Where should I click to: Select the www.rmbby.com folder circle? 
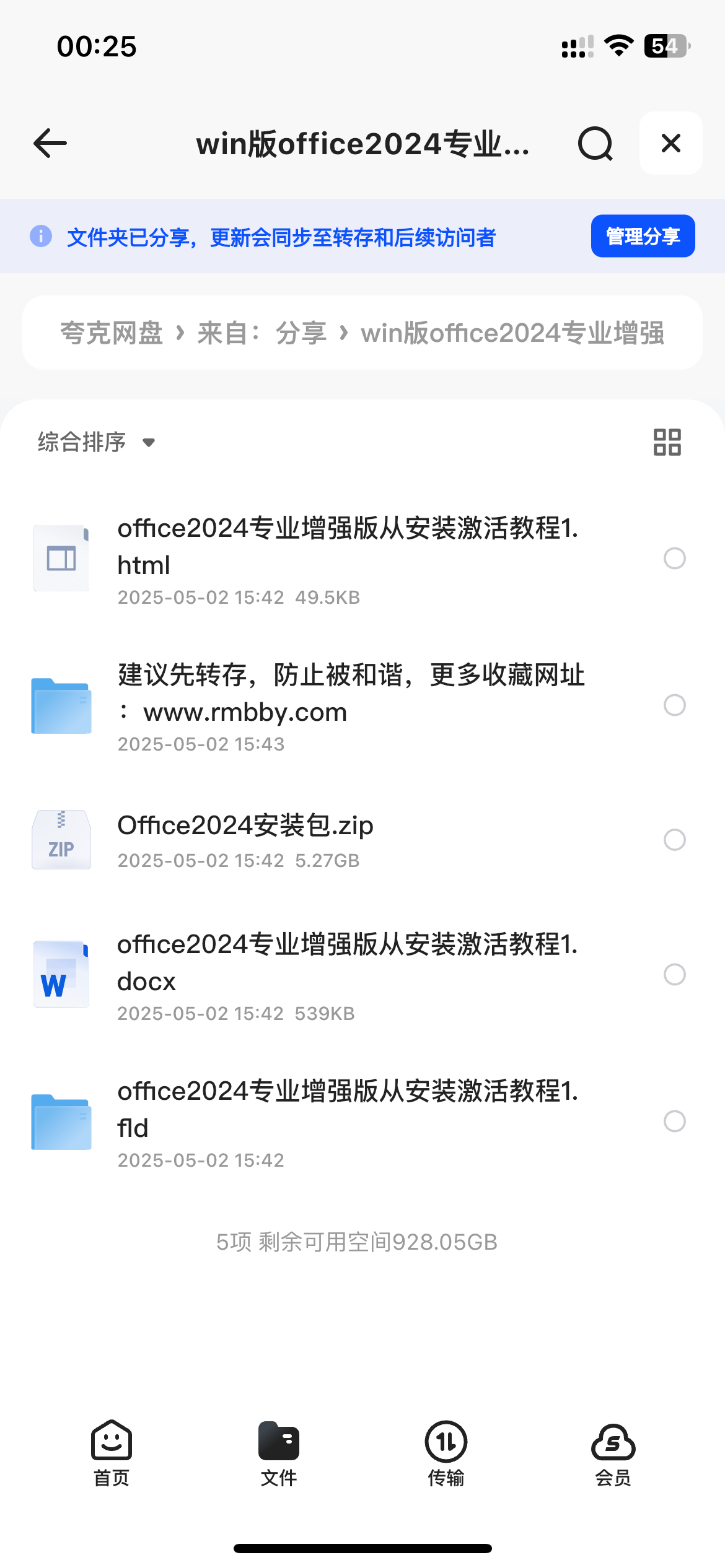pos(675,705)
